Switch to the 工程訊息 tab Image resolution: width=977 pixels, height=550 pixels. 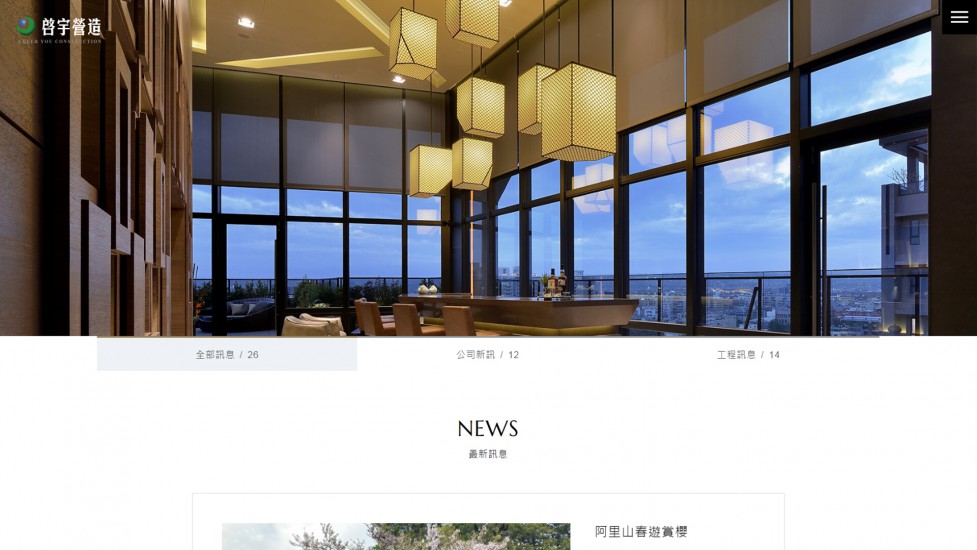[748, 354]
